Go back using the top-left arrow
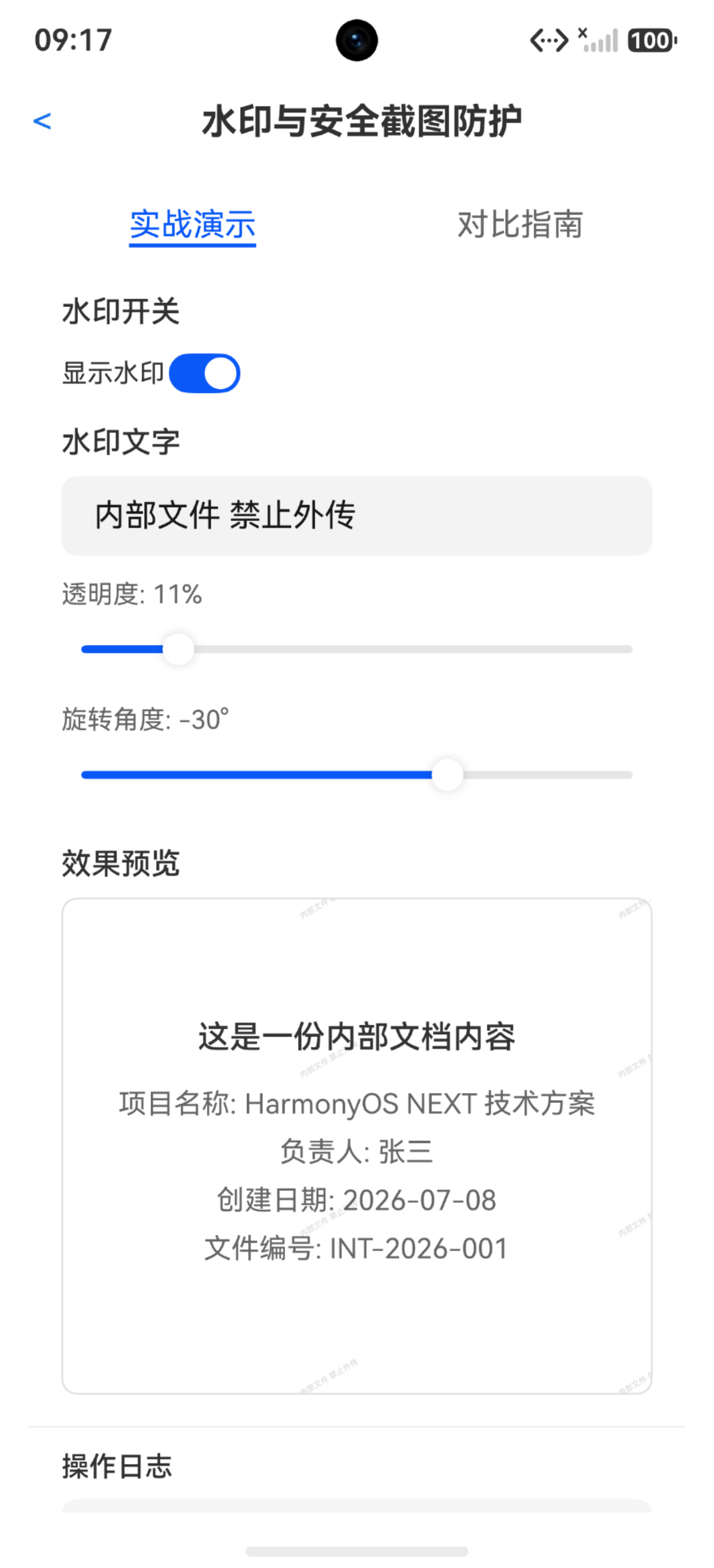The height and width of the screenshot is (1568, 714). pos(42,121)
